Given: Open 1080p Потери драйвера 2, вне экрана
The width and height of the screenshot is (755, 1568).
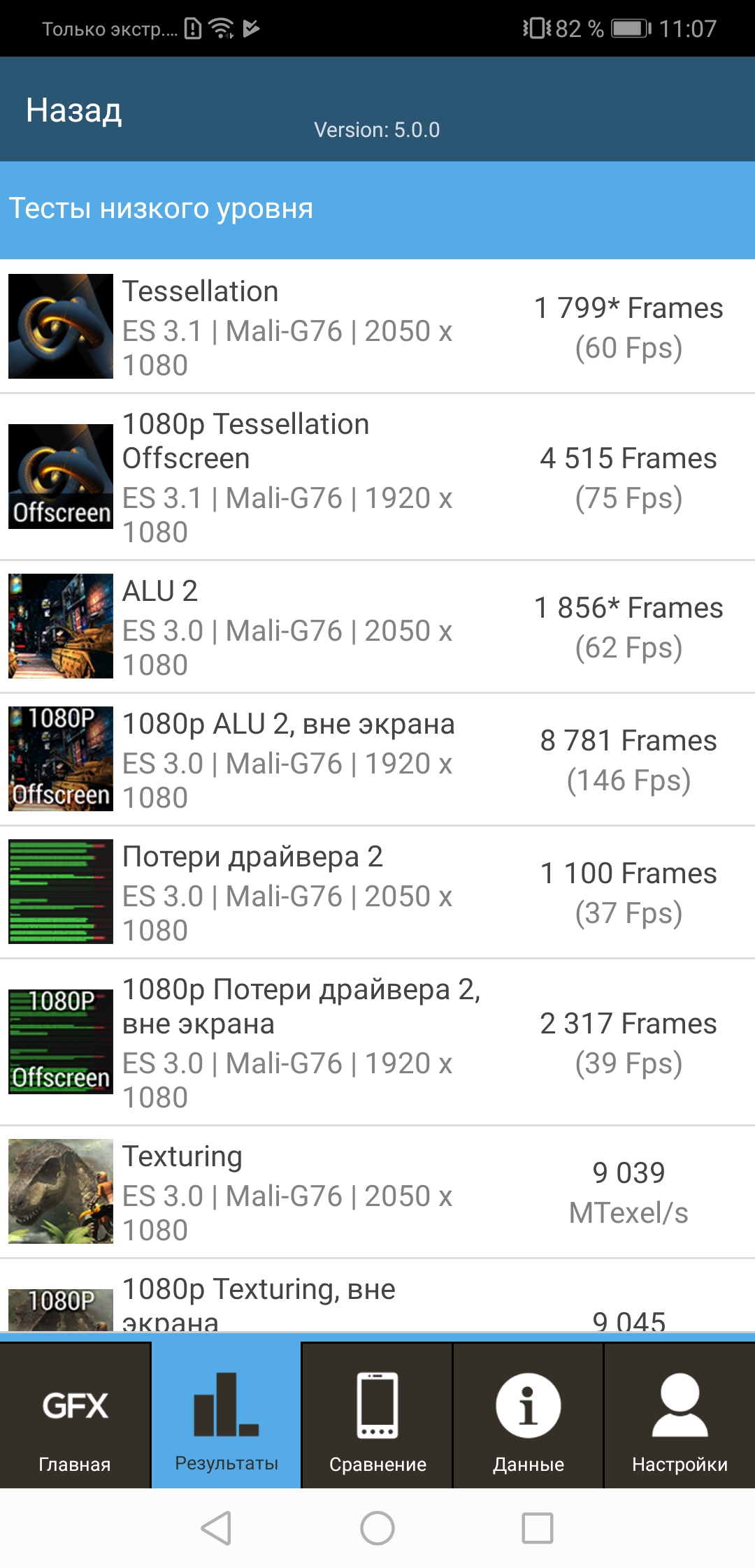Looking at the screenshot, I should coord(377,1042).
